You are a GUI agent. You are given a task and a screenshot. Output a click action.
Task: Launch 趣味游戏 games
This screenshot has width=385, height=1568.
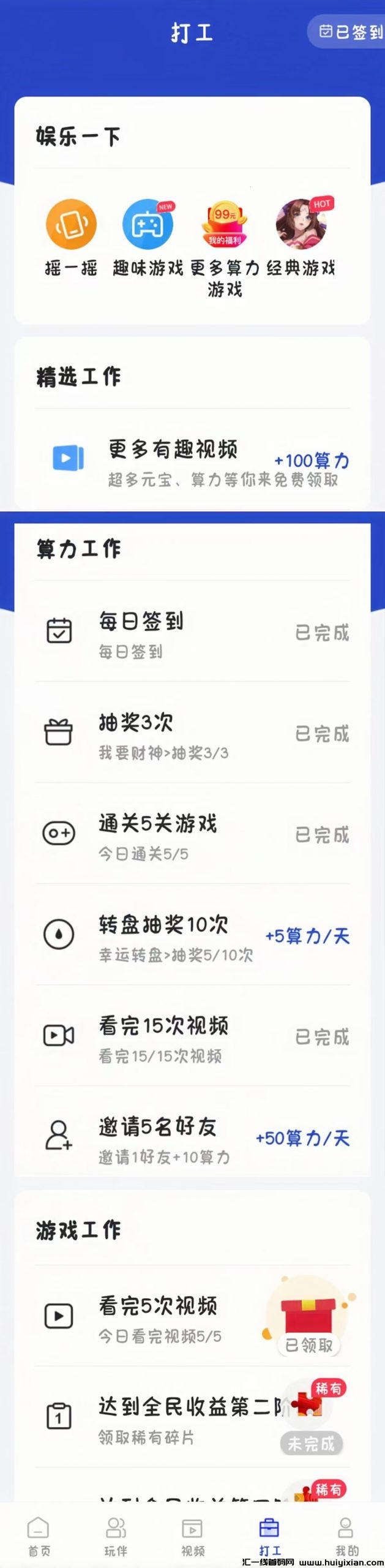(x=148, y=224)
